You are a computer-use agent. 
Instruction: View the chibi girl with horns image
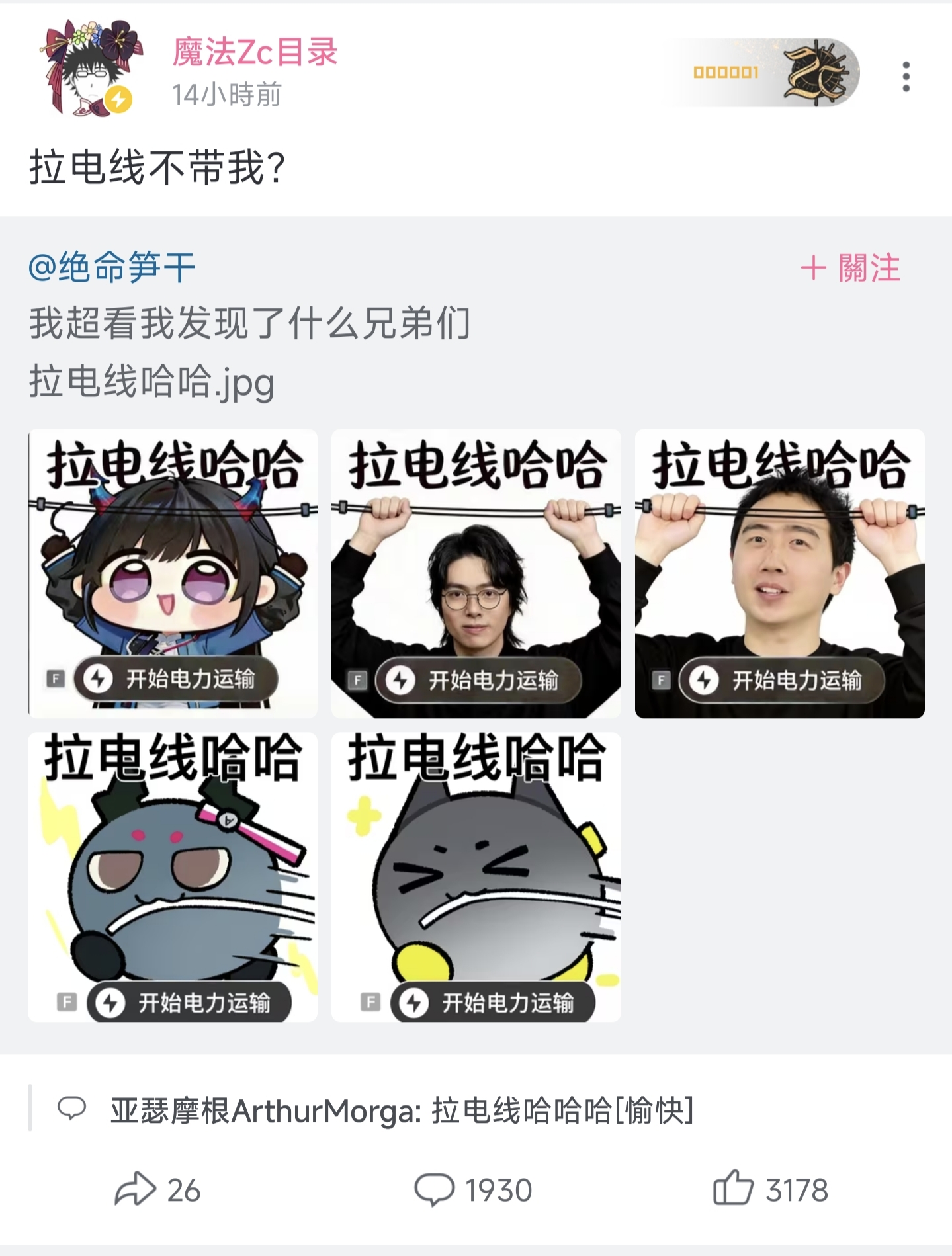coord(173,573)
